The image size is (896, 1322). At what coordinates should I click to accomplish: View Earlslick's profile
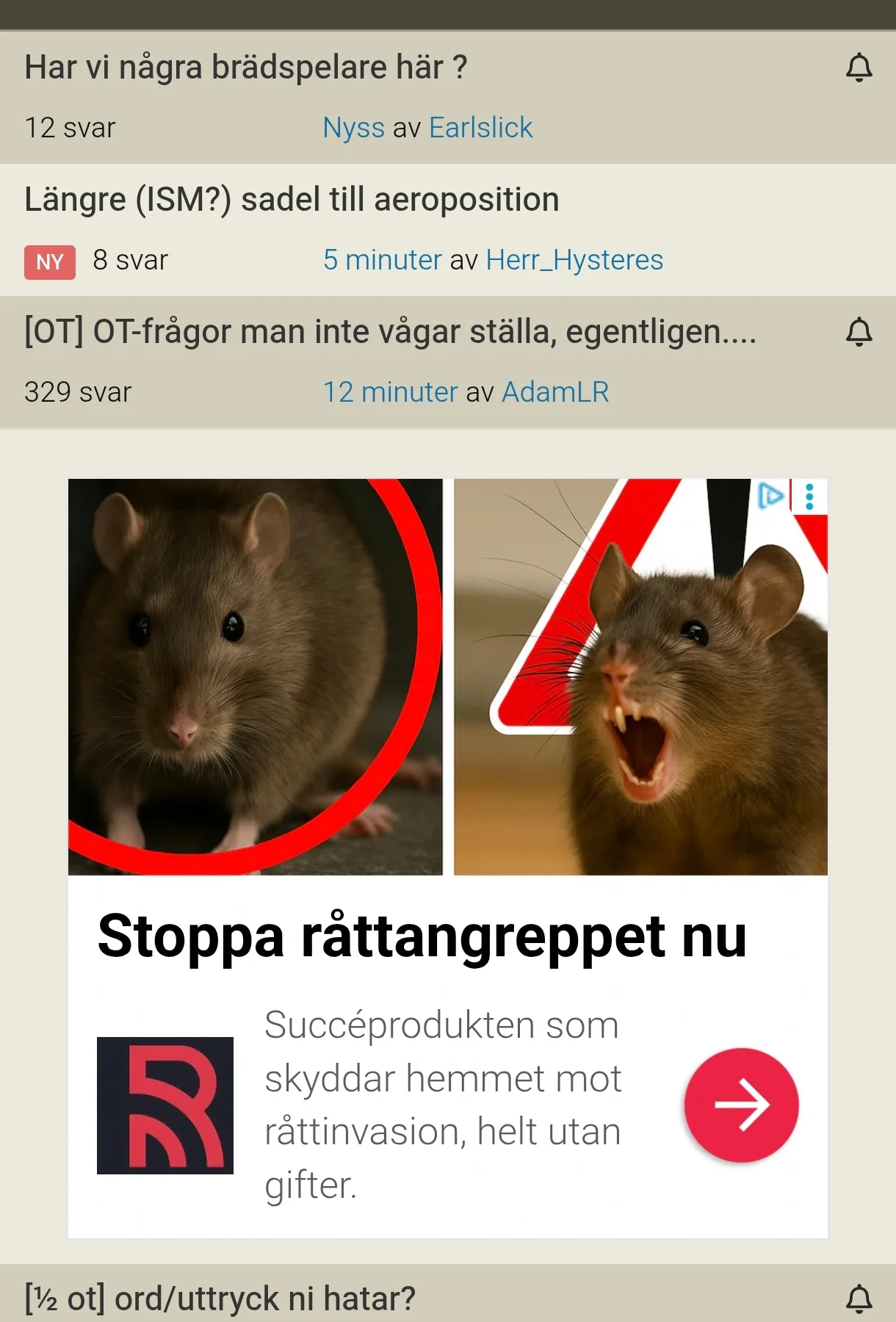[481, 128]
